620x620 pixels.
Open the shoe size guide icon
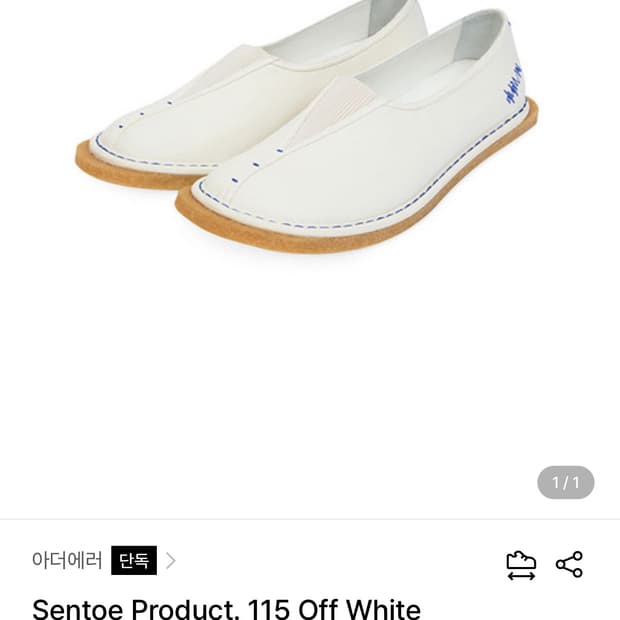[521, 564]
